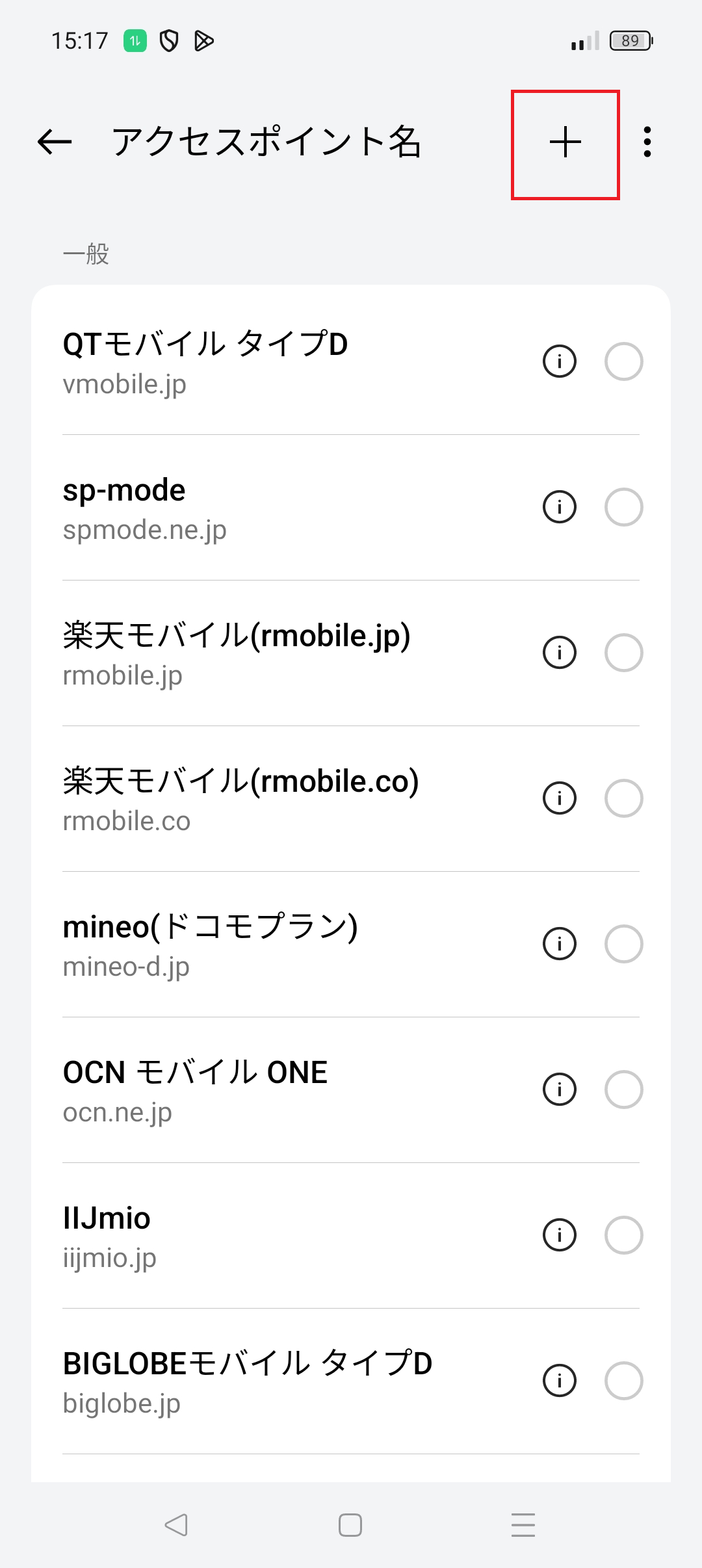Open details for 楽天モバイル(rmobile.co)

point(559,798)
